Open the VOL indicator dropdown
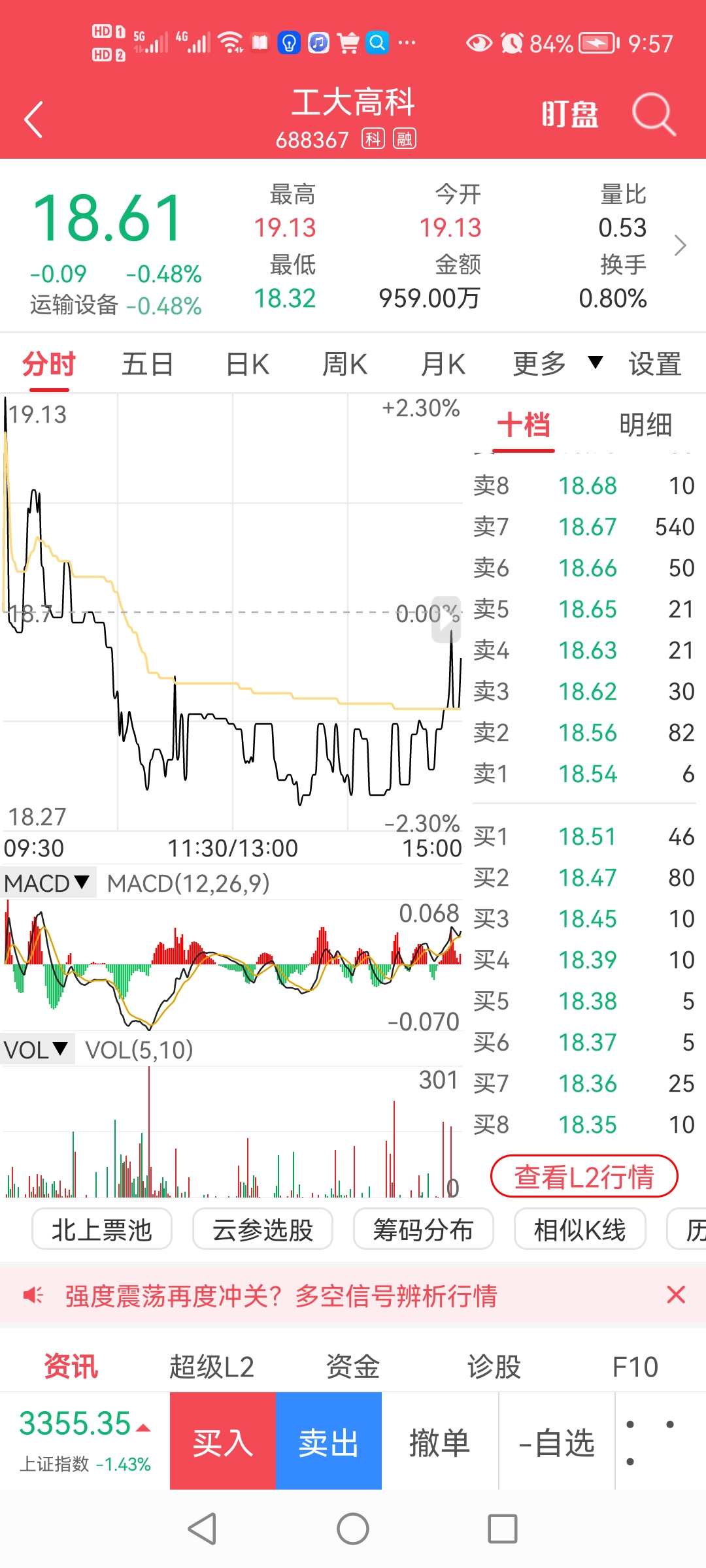Viewport: 706px width, 1568px height. [36, 1050]
